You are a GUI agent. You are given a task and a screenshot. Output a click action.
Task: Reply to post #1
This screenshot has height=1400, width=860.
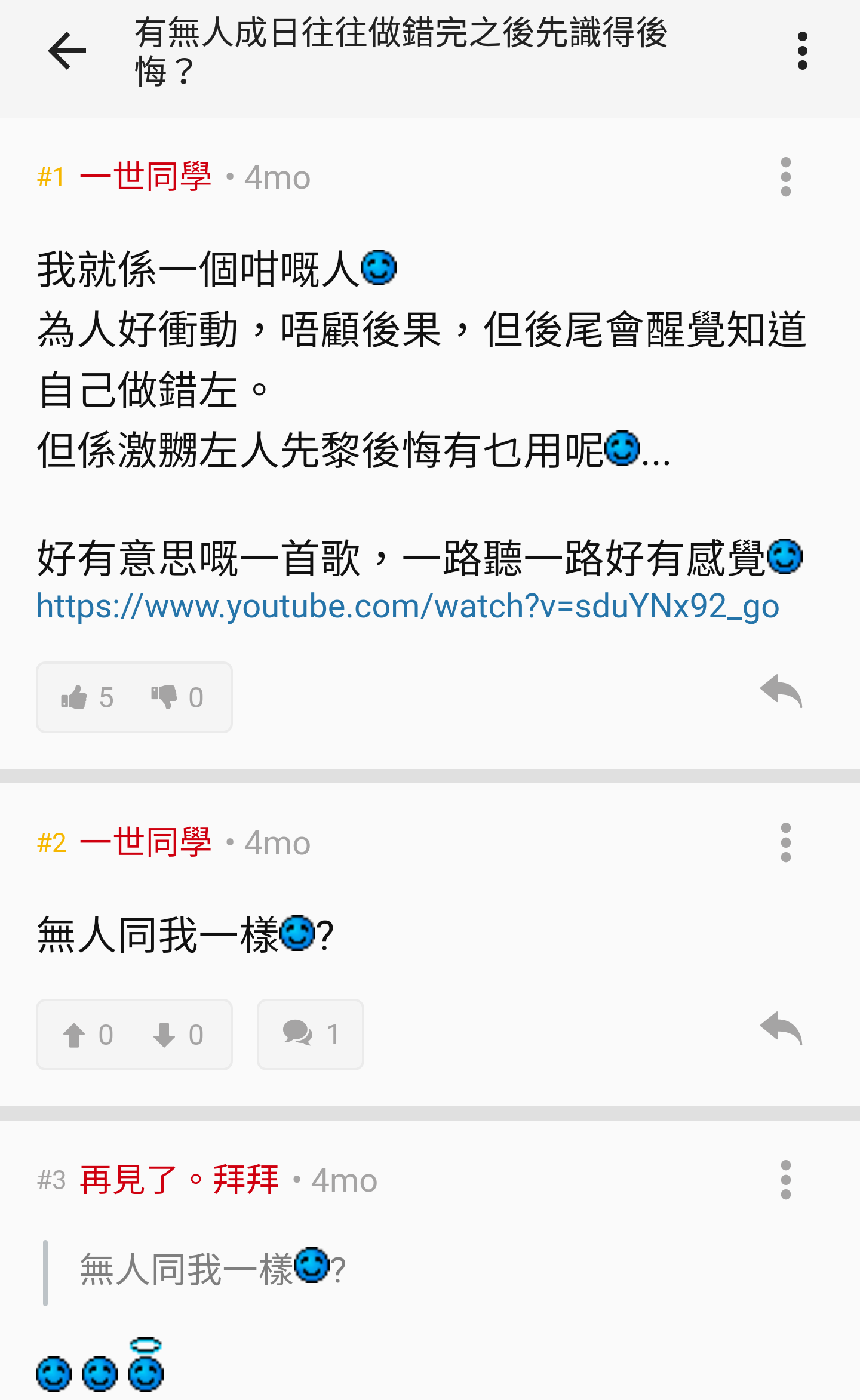[781, 691]
